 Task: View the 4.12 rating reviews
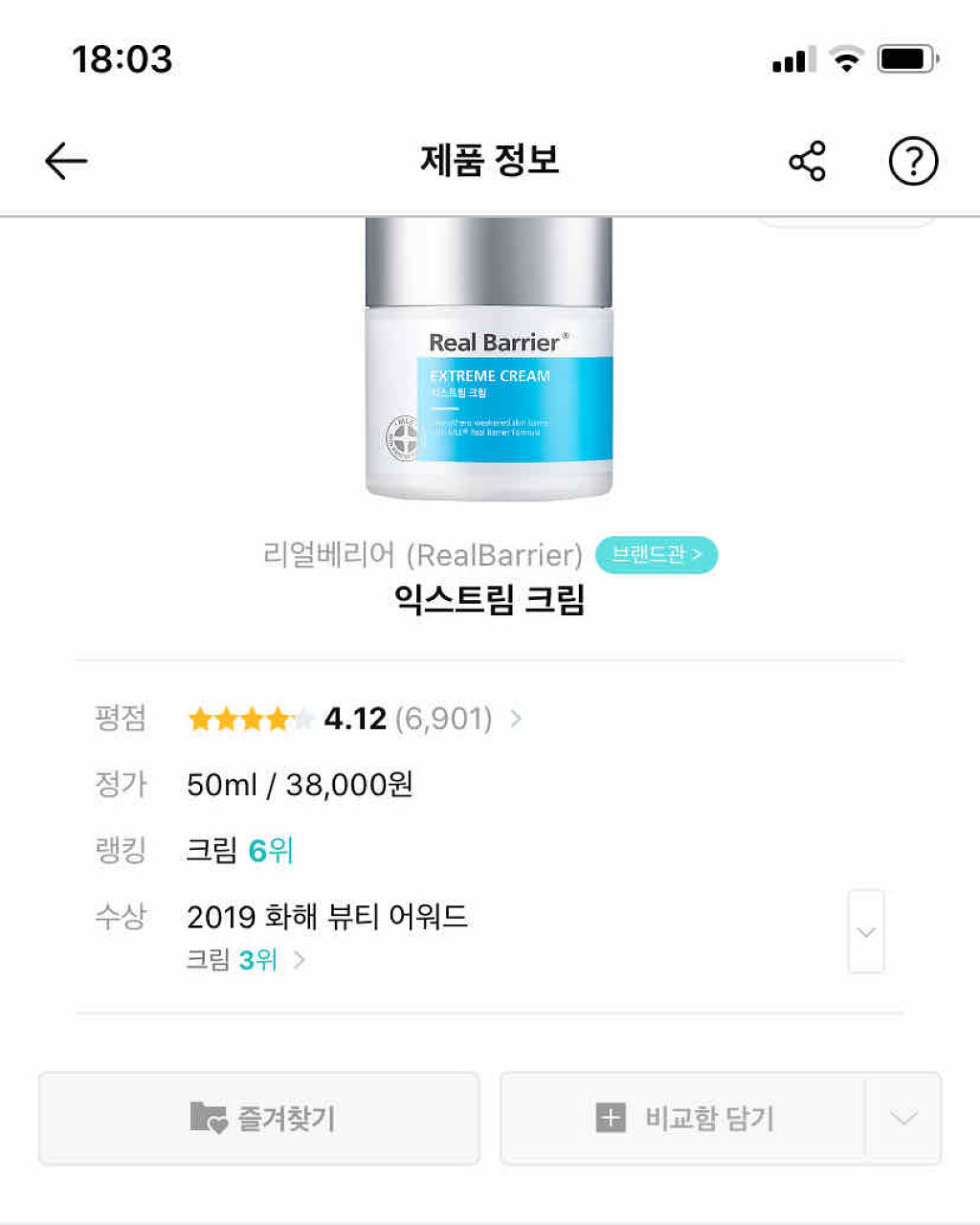click(355, 718)
